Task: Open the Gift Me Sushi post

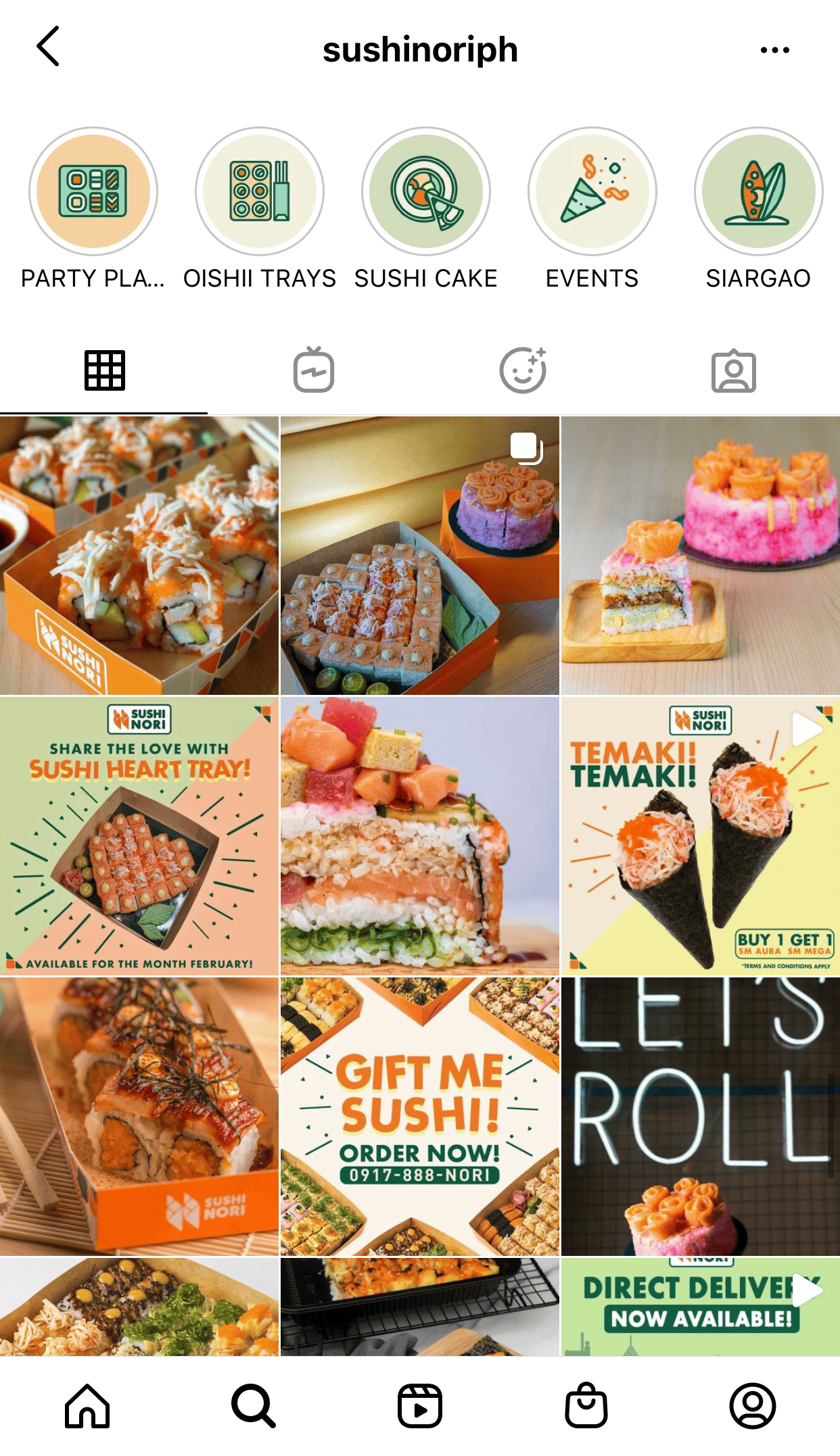Action: coord(420,1117)
